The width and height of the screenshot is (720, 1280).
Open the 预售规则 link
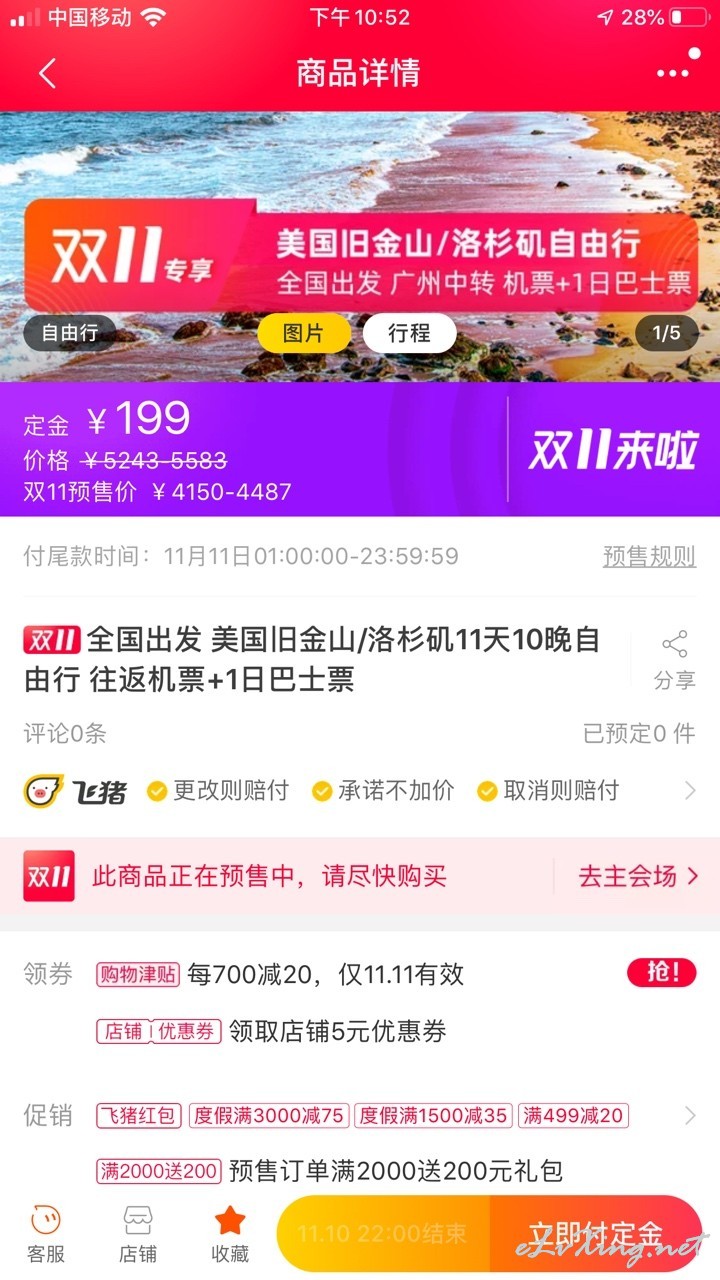pos(649,556)
